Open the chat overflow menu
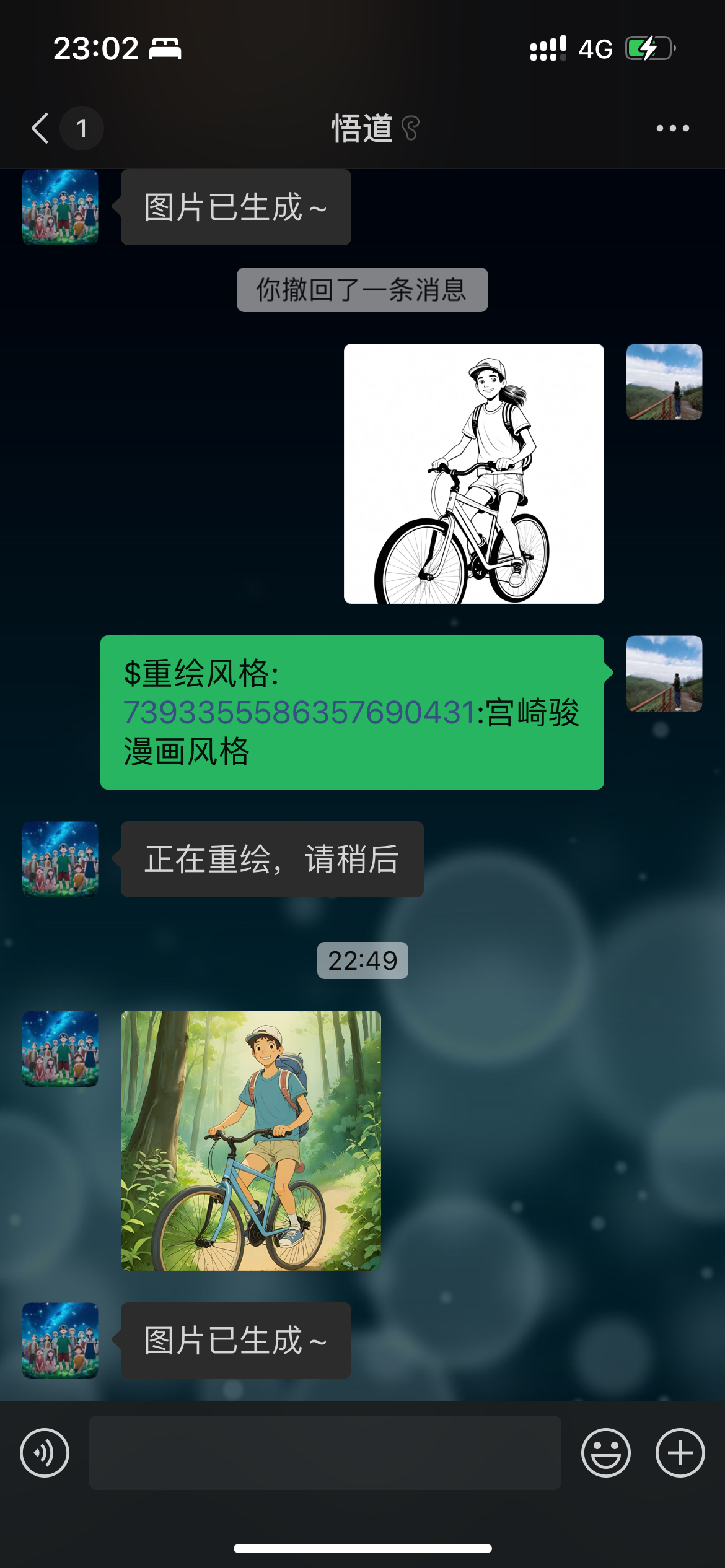This screenshot has width=725, height=1568. click(672, 128)
